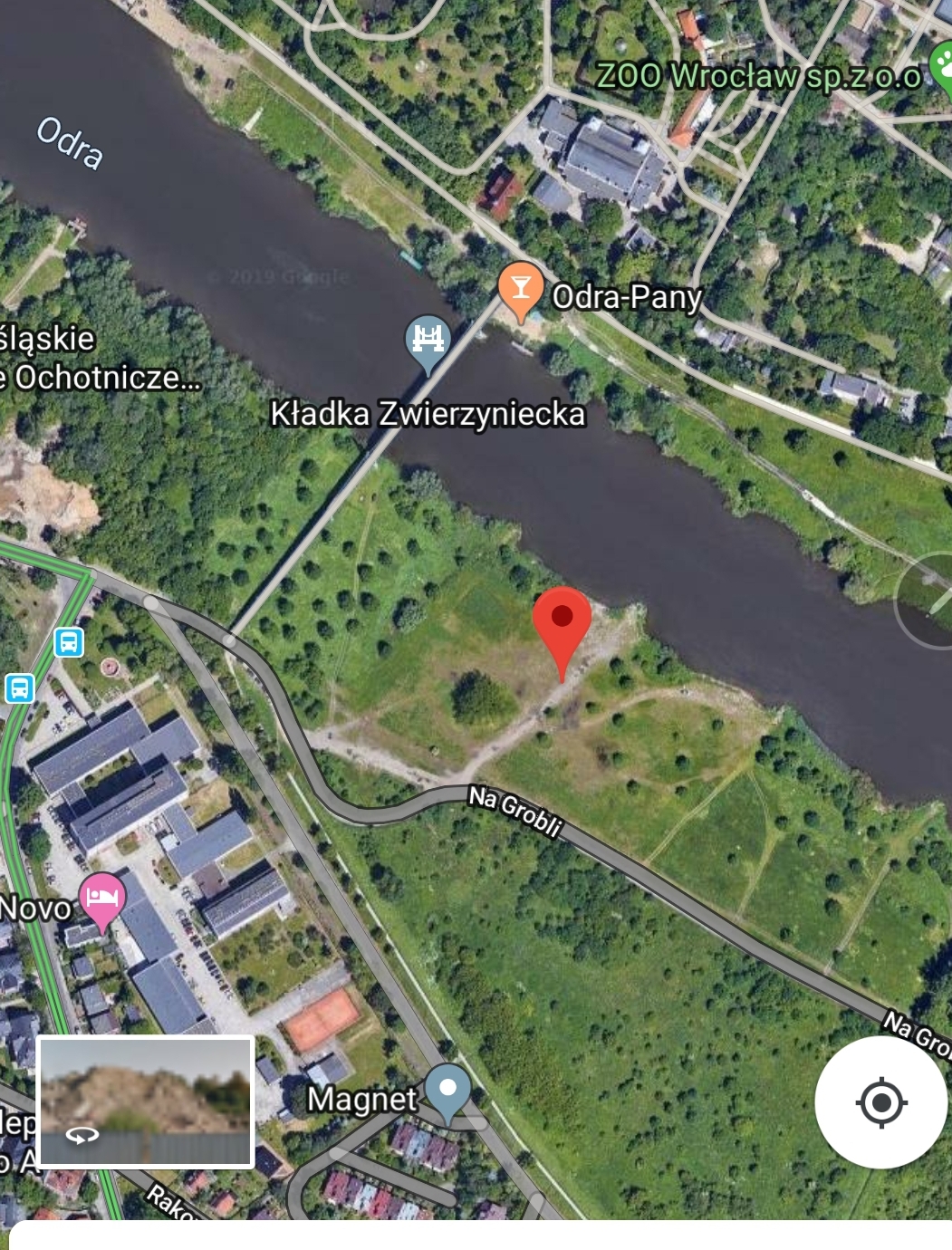The width and height of the screenshot is (952, 1250).
Task: Open the Street View preview thumbnail
Action: pos(145,1101)
